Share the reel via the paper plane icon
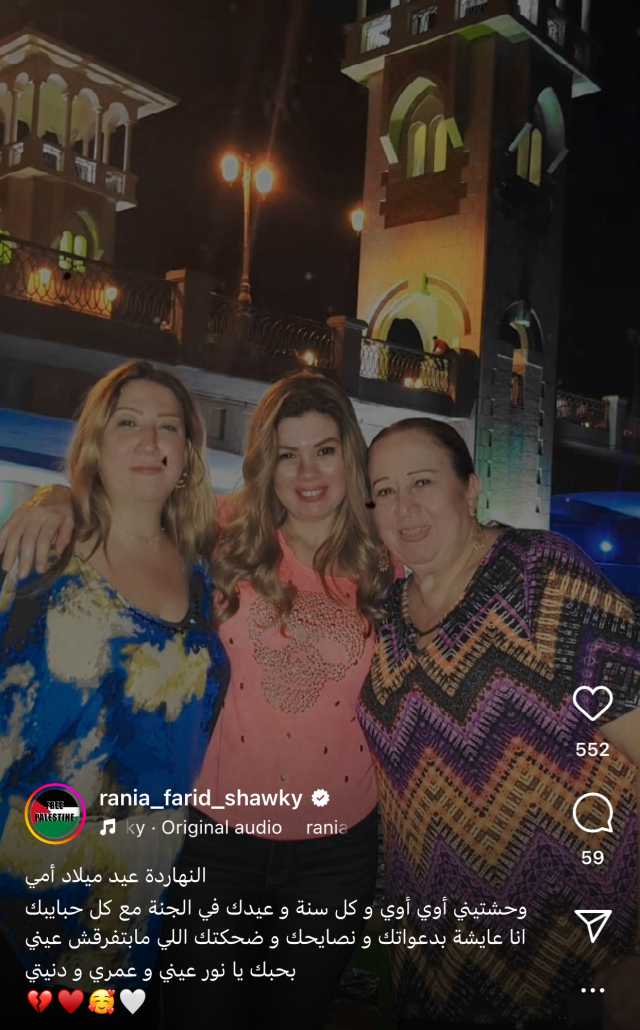 pyautogui.click(x=592, y=925)
